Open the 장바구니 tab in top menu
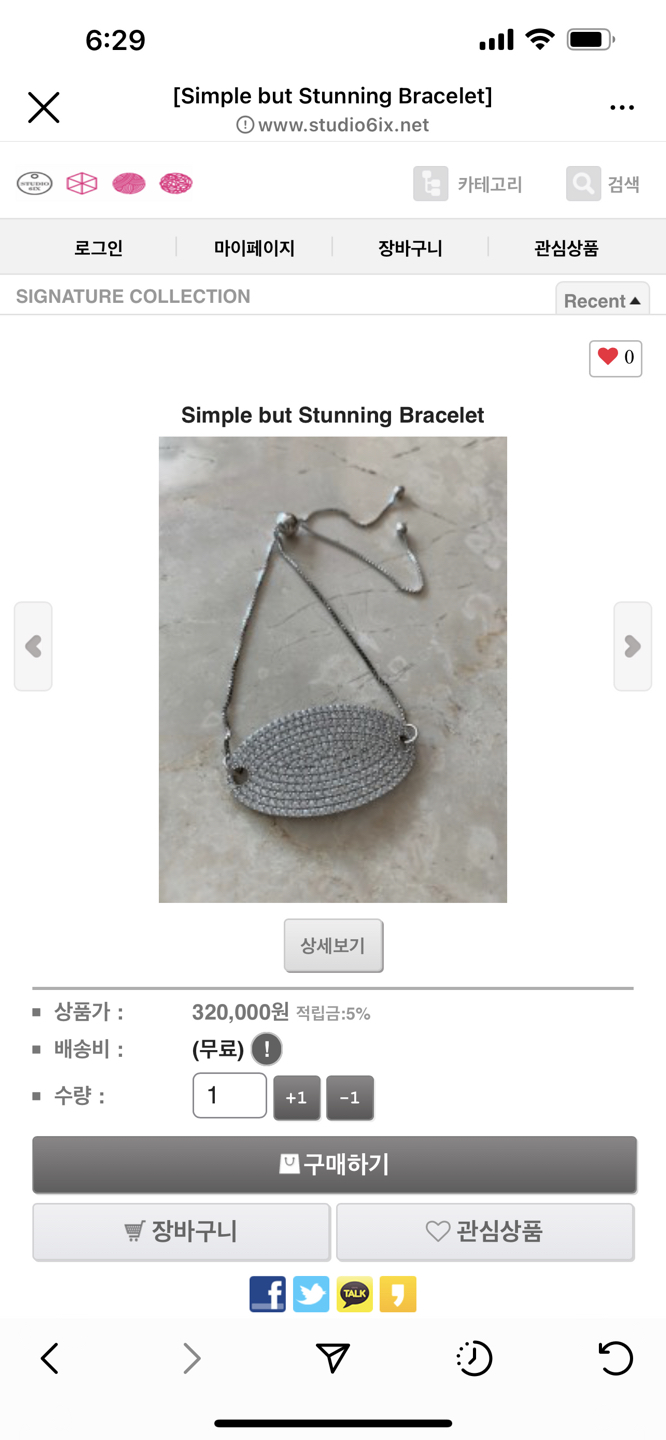Image resolution: width=666 pixels, height=1440 pixels. (410, 248)
